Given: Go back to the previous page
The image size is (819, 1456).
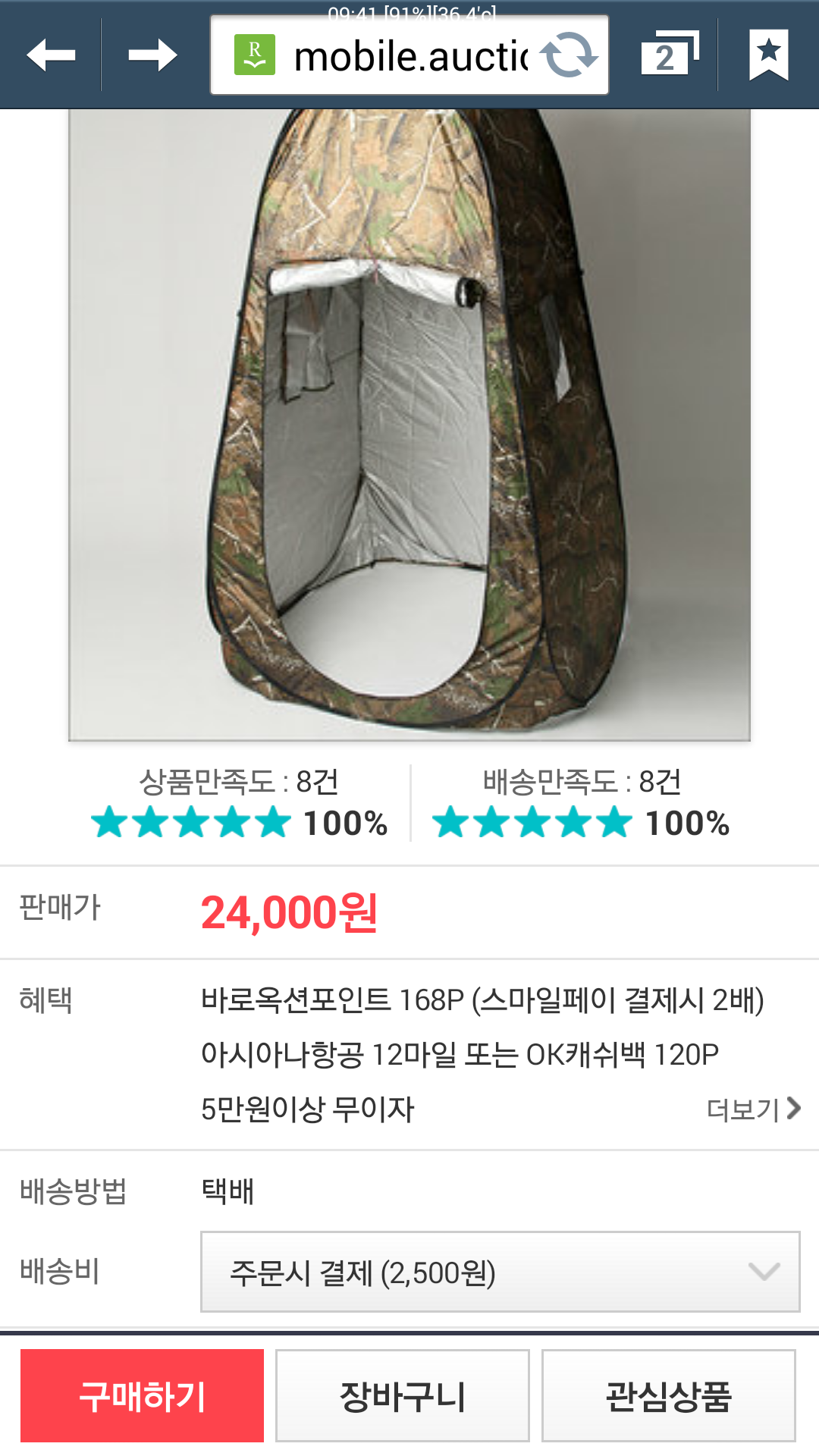Looking at the screenshot, I should click(51, 55).
